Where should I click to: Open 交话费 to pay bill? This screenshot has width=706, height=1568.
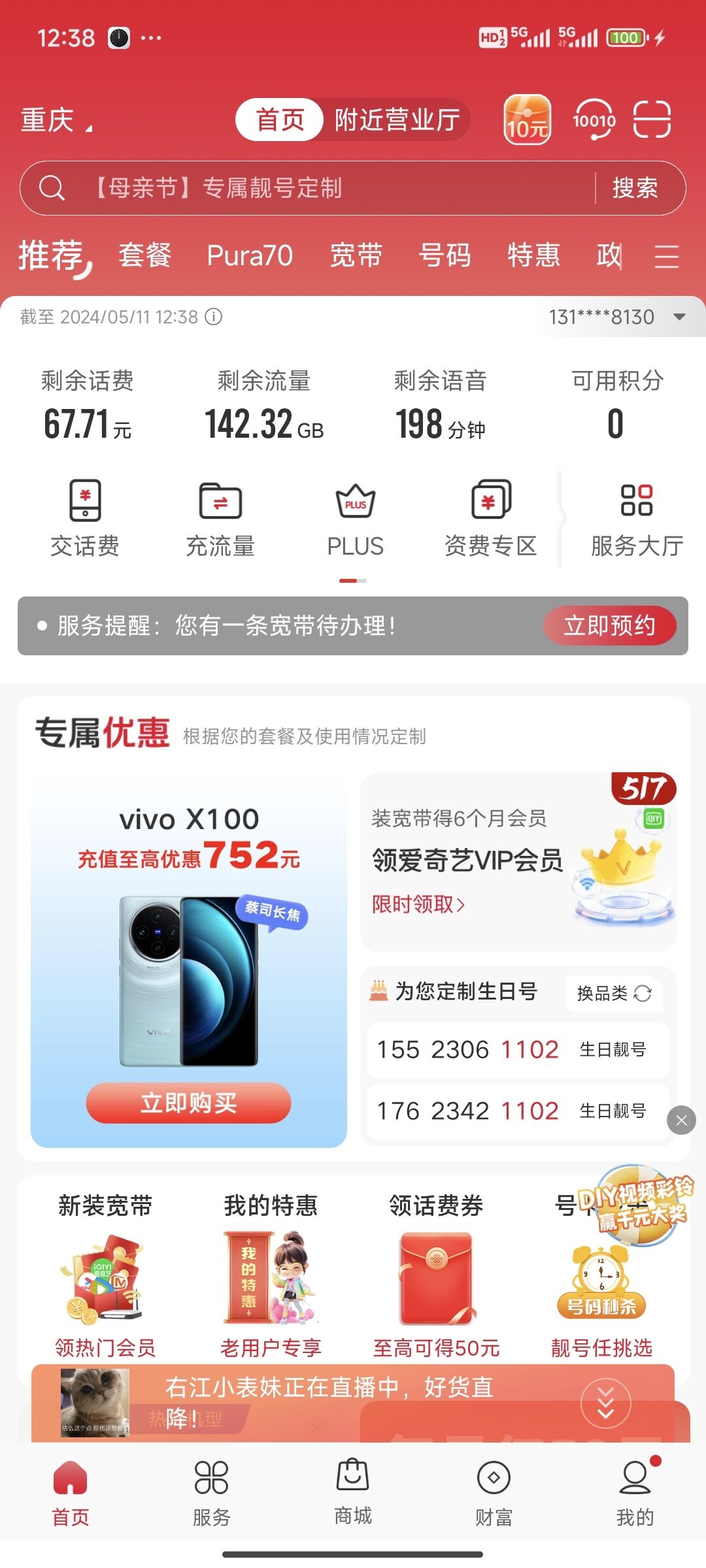click(x=85, y=519)
